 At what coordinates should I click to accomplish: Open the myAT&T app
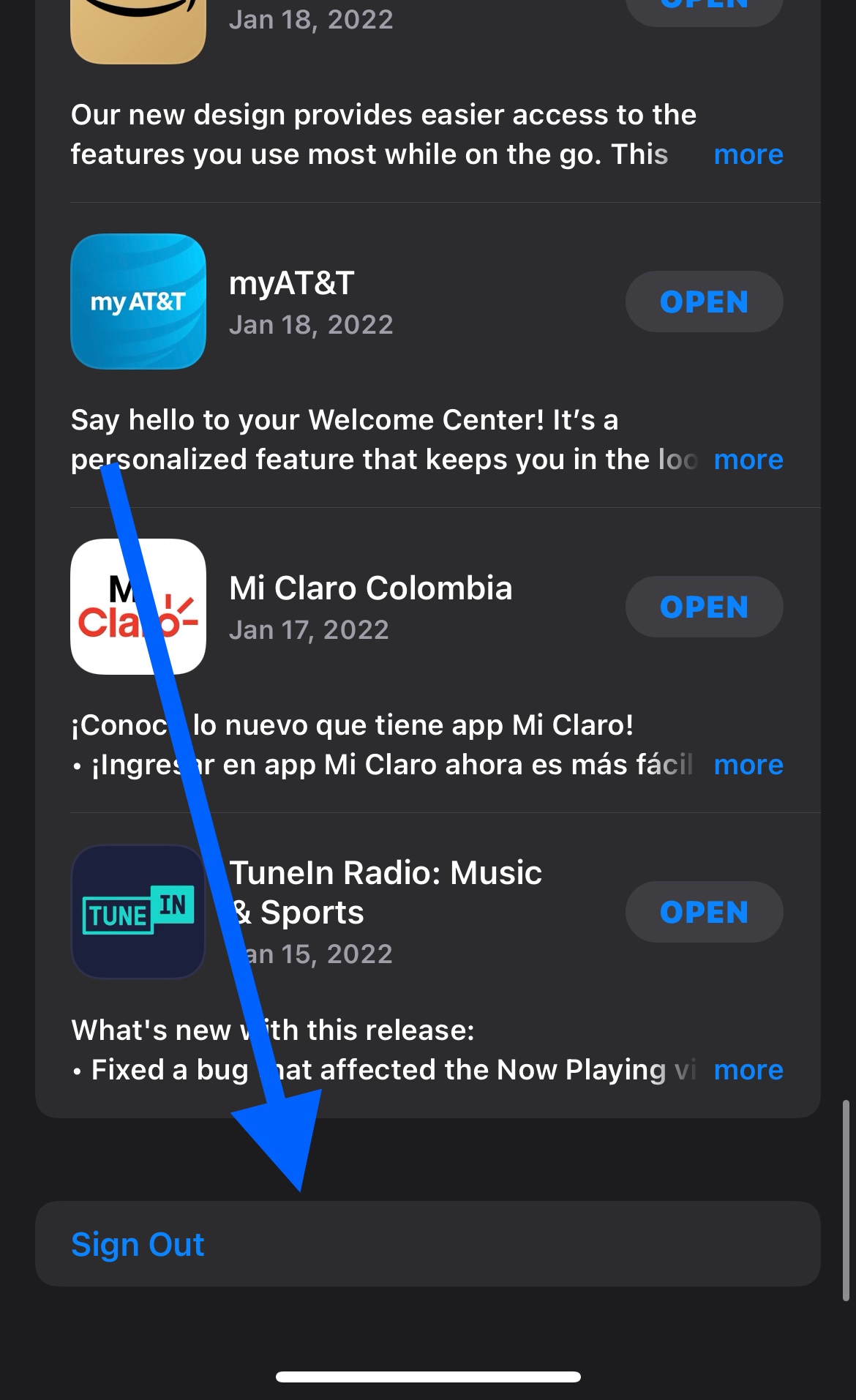pyautogui.click(x=704, y=302)
